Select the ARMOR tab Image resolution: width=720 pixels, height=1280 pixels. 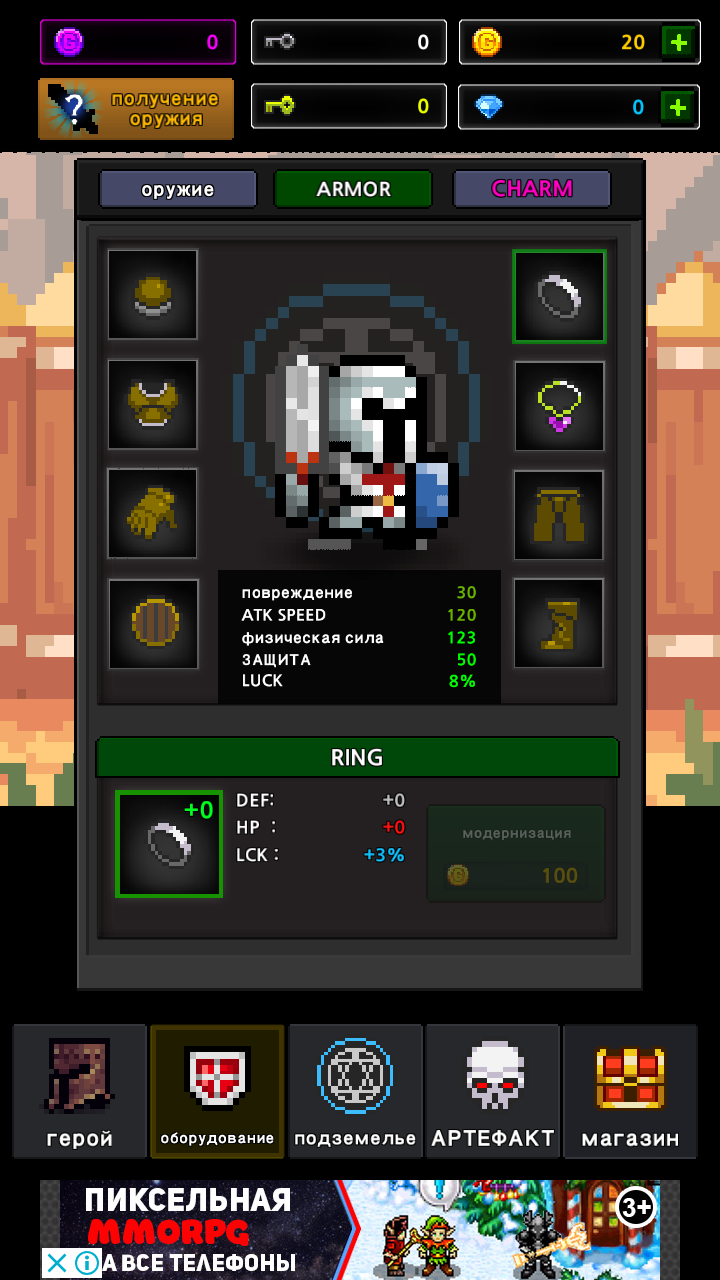[353, 189]
